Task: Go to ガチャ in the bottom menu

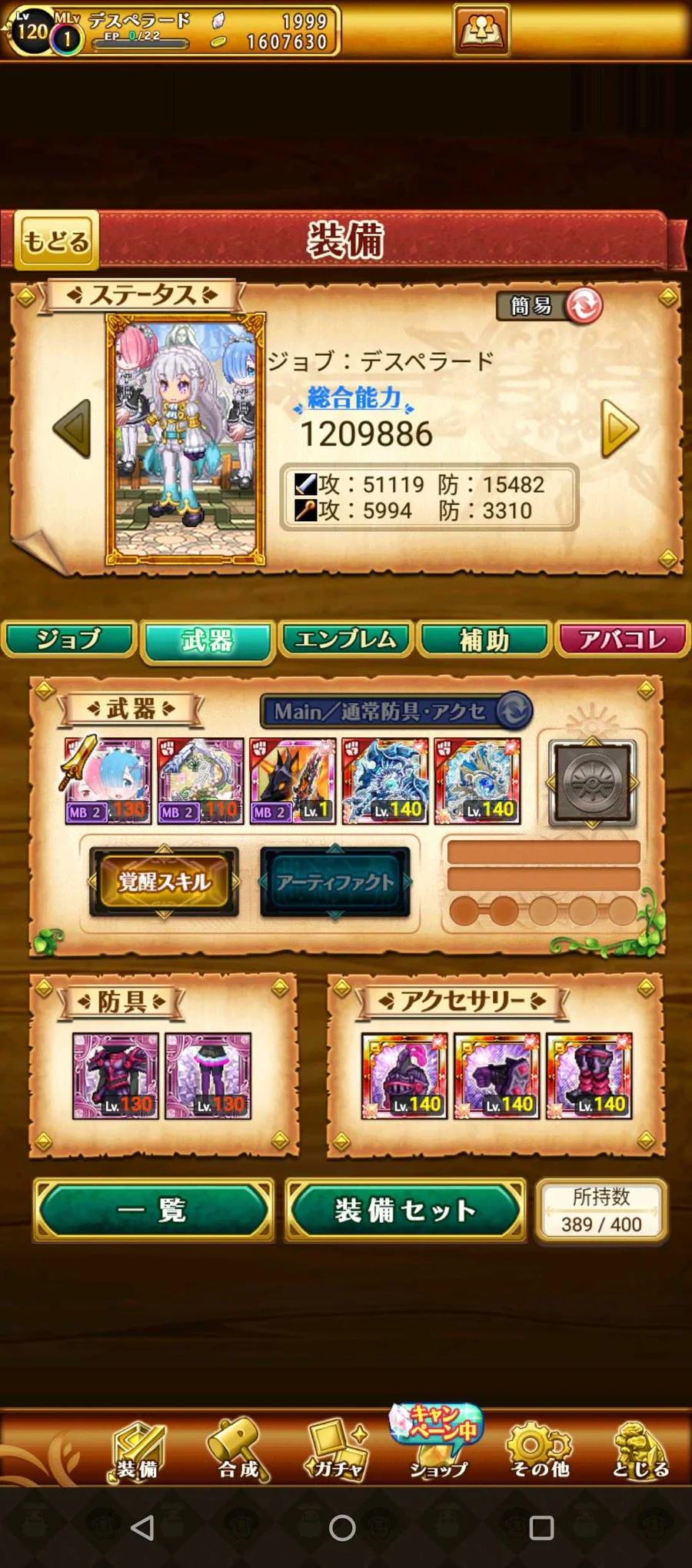Action: pyautogui.click(x=337, y=1450)
